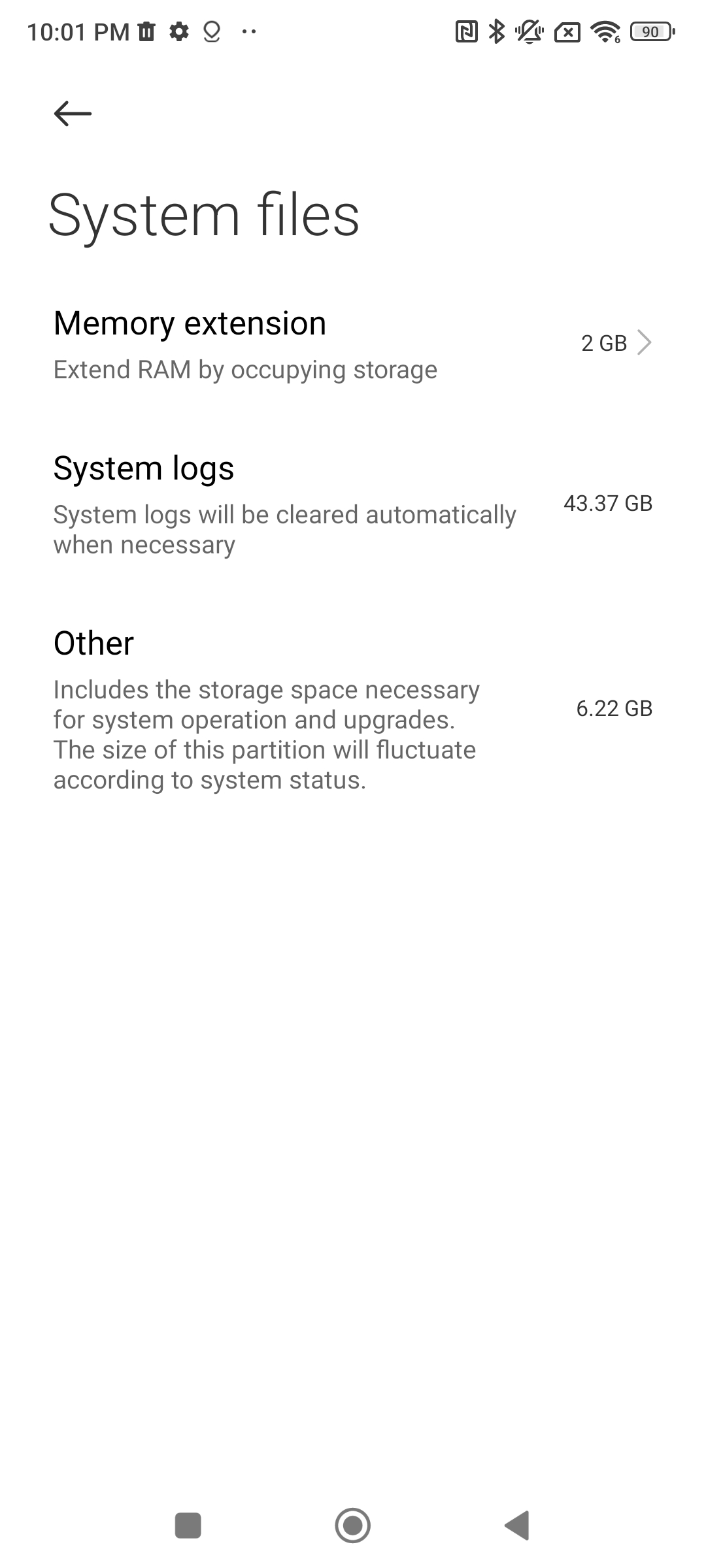Open recent apps from navigation bar
The image size is (706, 1568).
pos(188,1526)
